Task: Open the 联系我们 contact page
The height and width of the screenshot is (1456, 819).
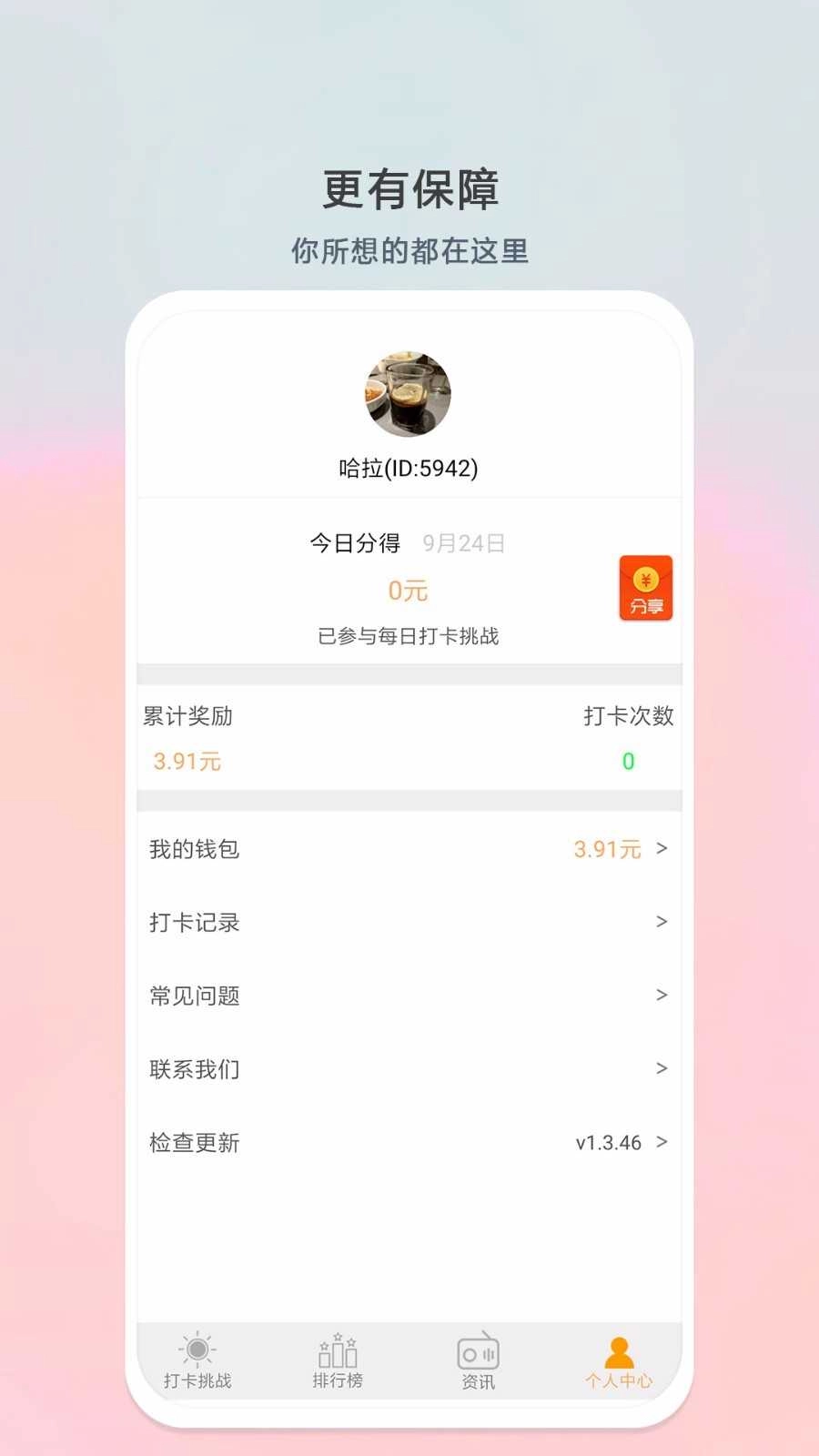Action: click(x=408, y=1068)
